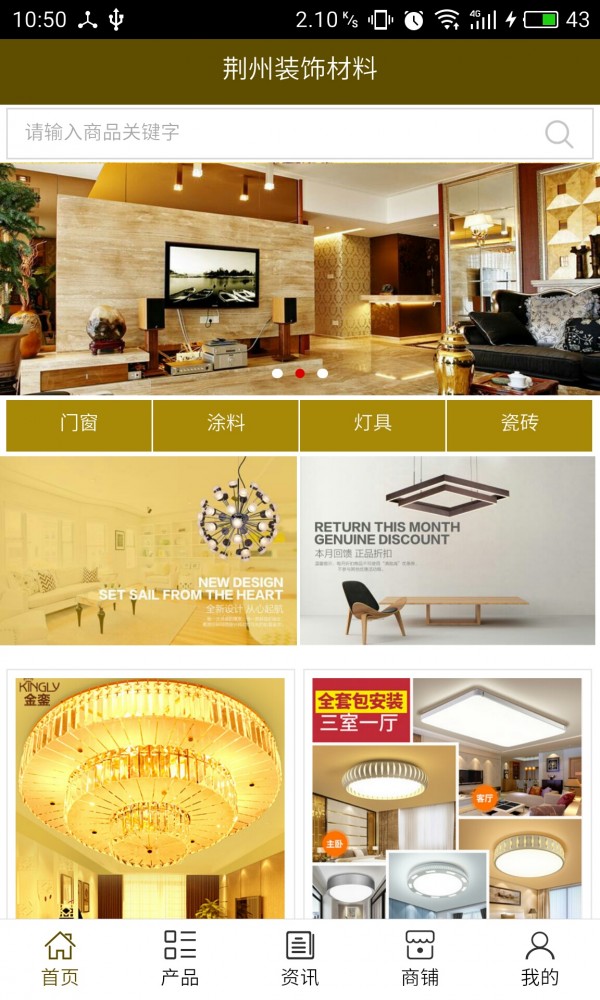Open the living room carousel banner

[300, 278]
